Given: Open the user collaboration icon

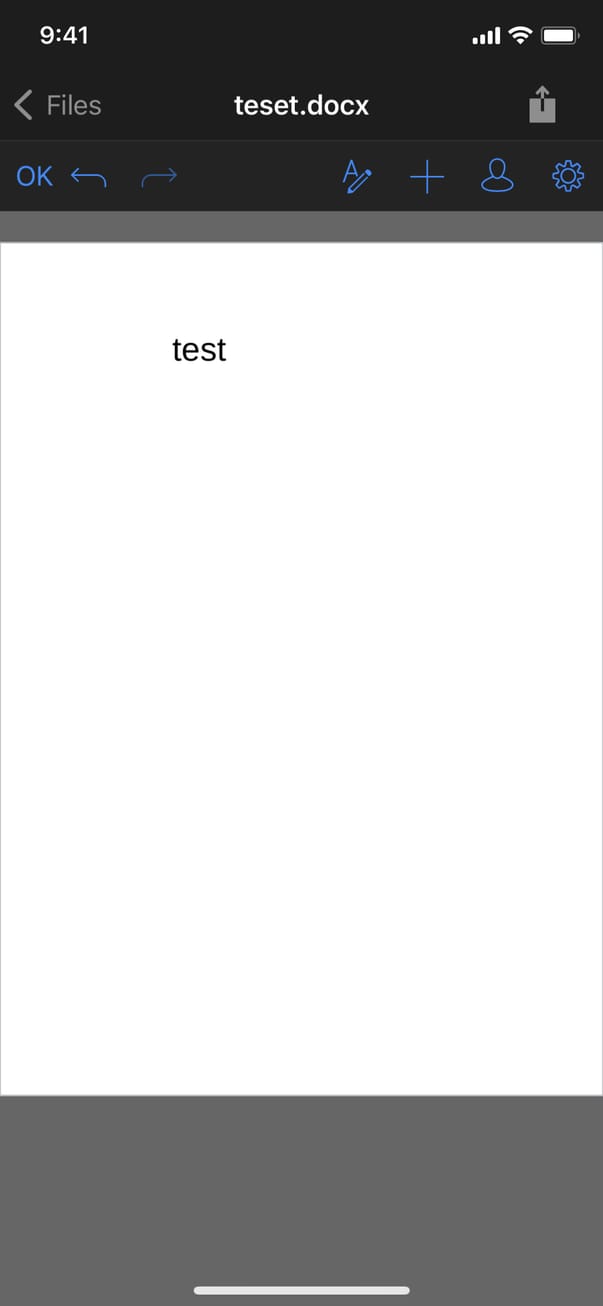Looking at the screenshot, I should (x=497, y=177).
